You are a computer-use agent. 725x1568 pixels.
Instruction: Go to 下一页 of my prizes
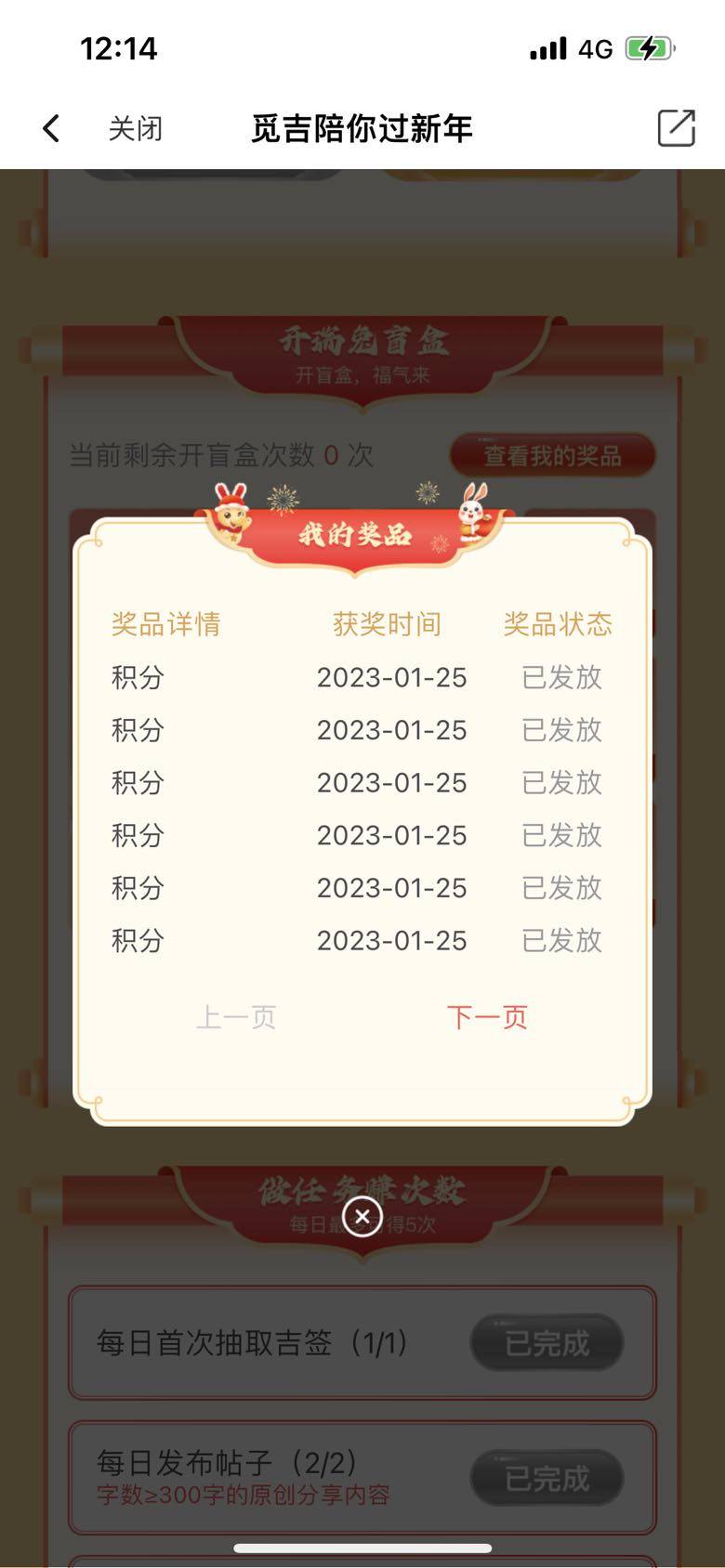coord(487,1017)
